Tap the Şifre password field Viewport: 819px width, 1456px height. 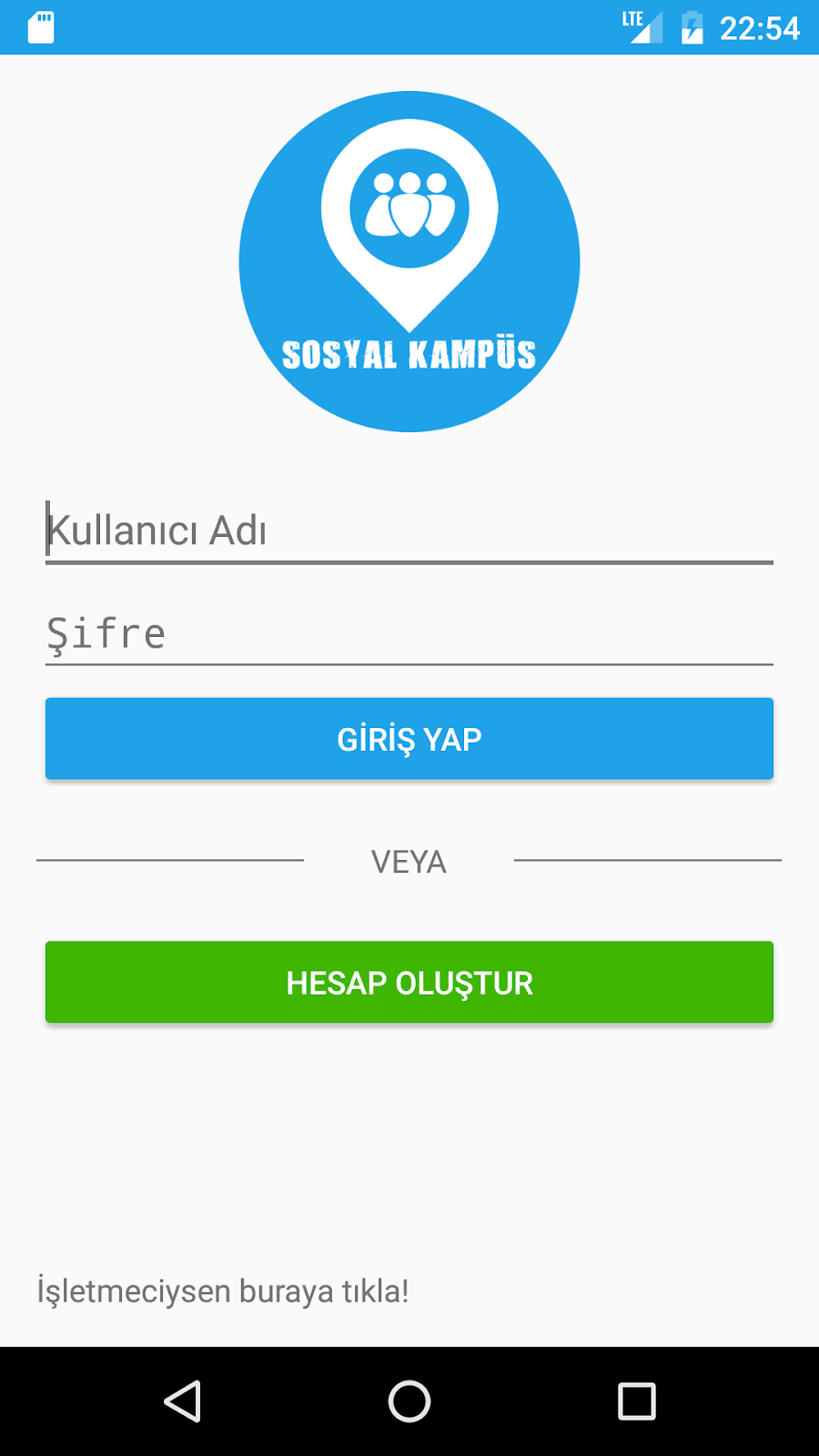click(409, 633)
